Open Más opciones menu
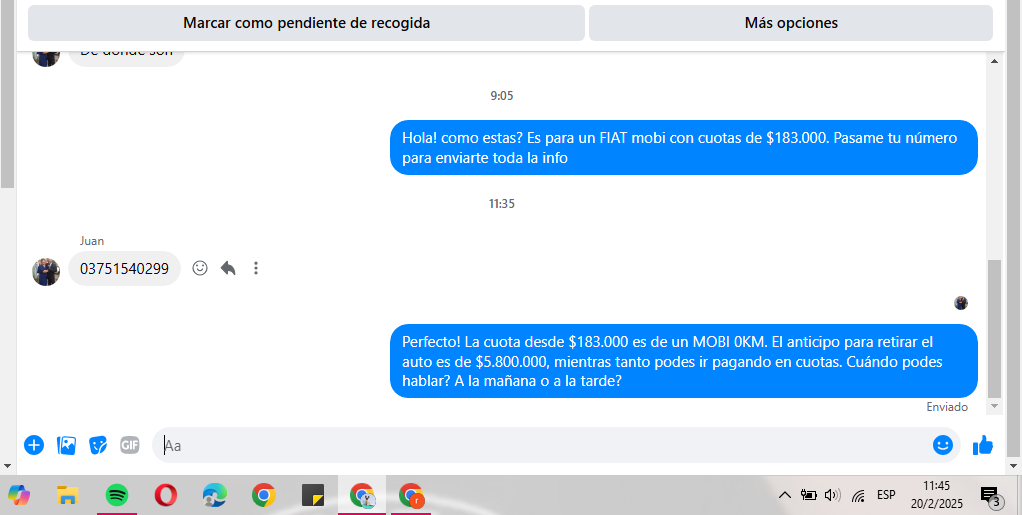The height and width of the screenshot is (515, 1022). tap(790, 23)
